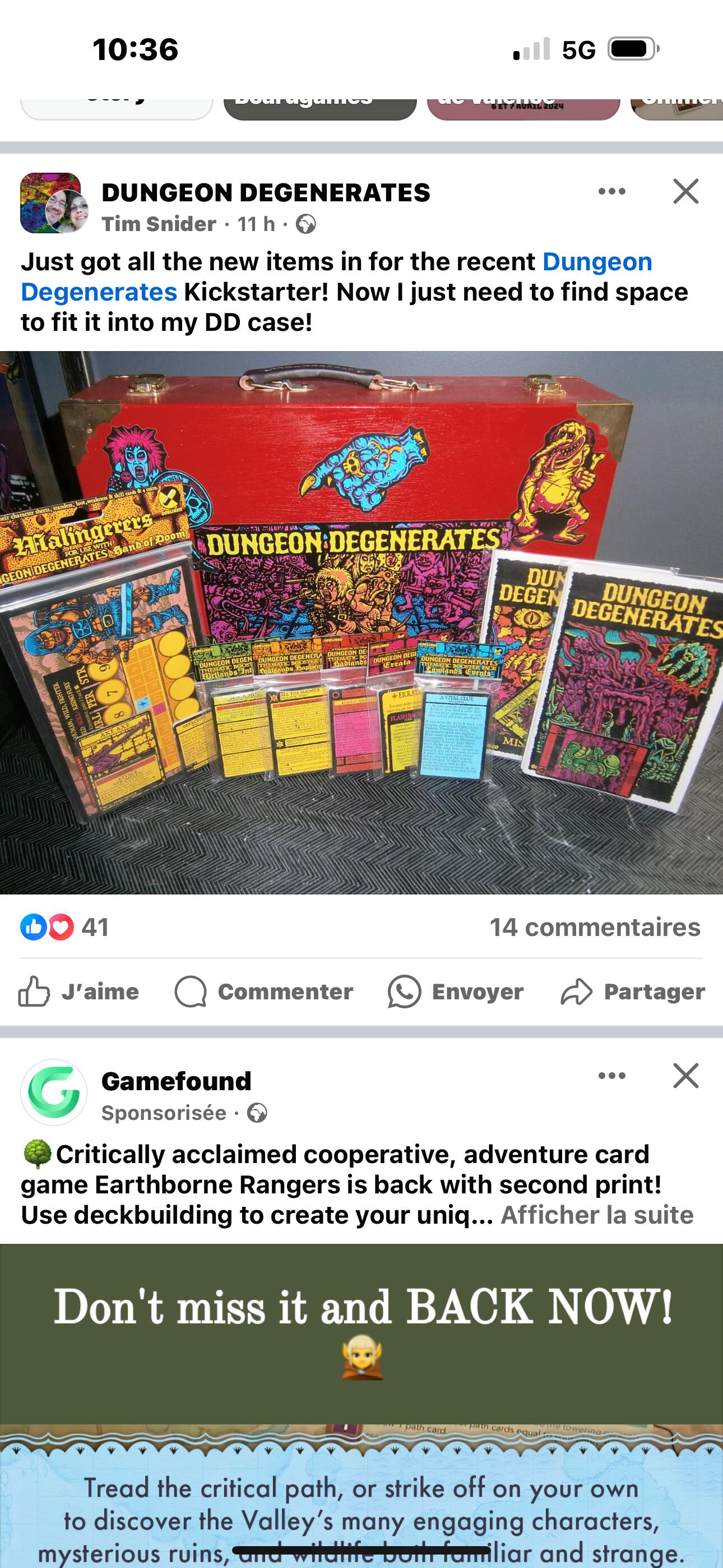Image resolution: width=723 pixels, height=1568 pixels.
Task: Like Tim Snider's post with J'aime
Action: pyautogui.click(x=79, y=991)
